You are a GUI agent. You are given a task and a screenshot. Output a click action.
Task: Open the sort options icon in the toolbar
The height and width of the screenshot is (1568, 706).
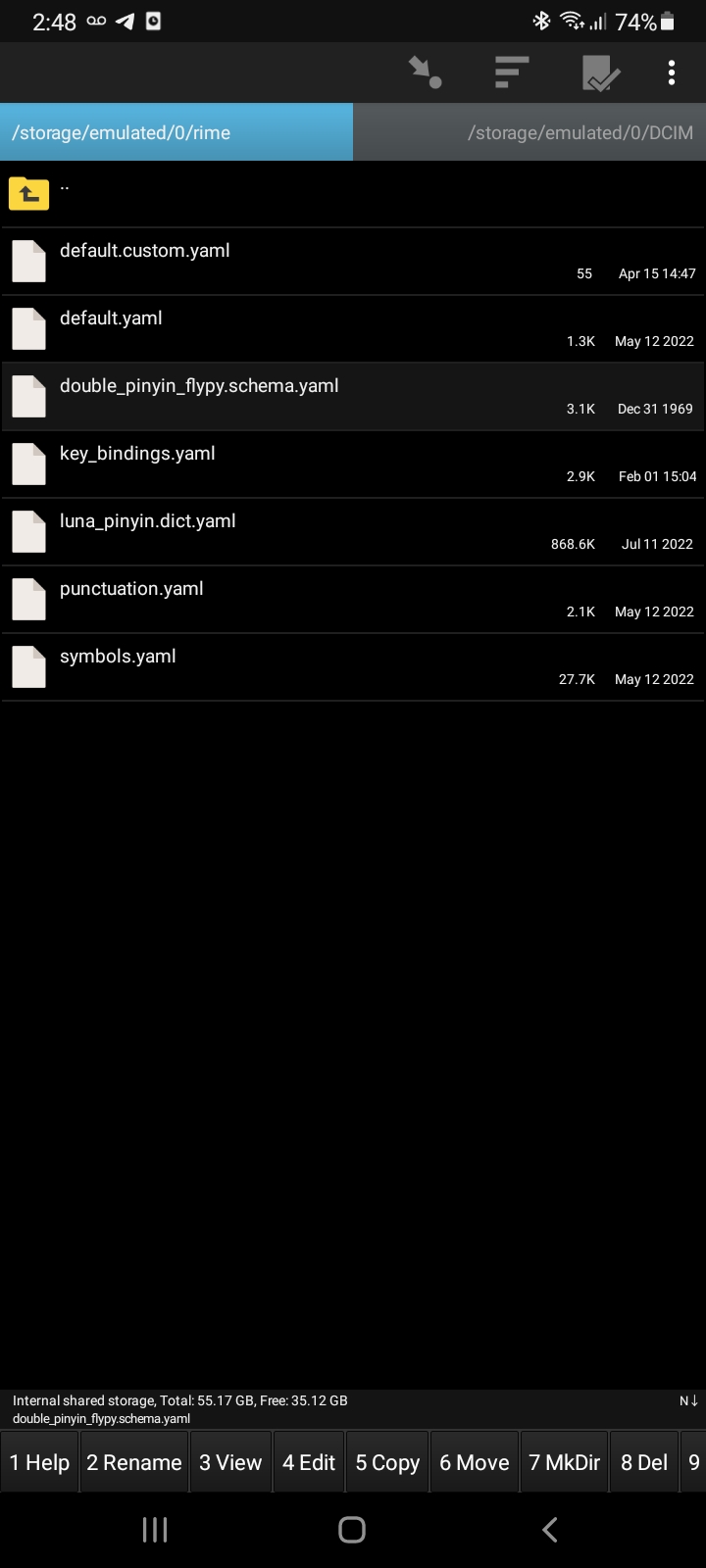click(510, 73)
